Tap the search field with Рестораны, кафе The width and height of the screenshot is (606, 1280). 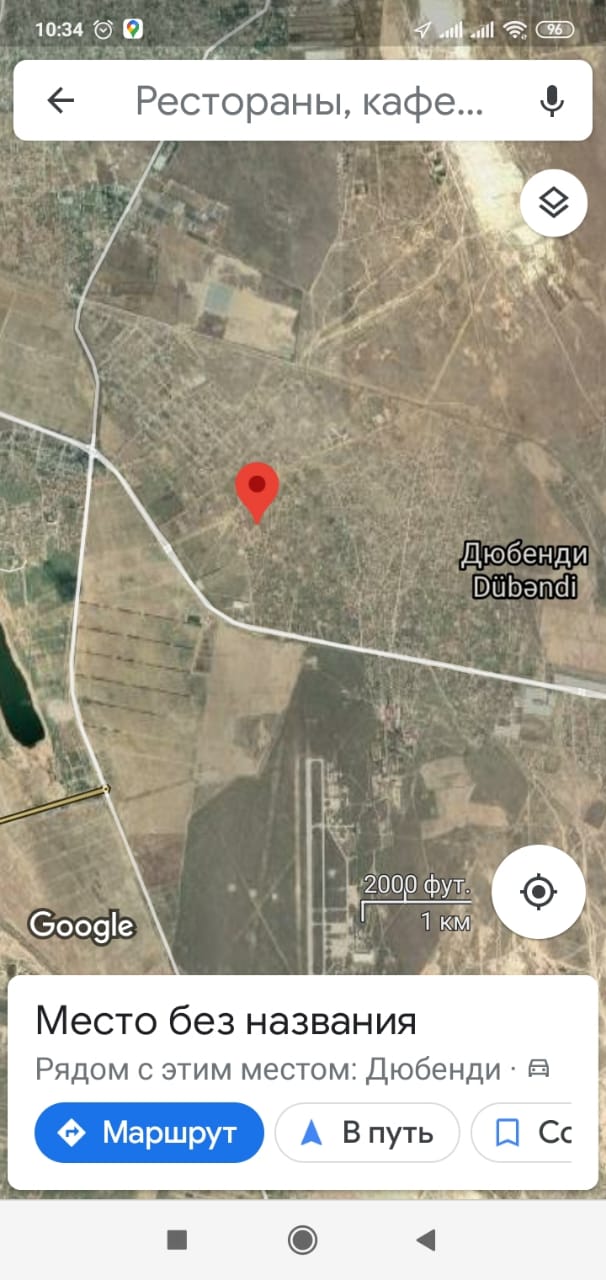[x=310, y=100]
